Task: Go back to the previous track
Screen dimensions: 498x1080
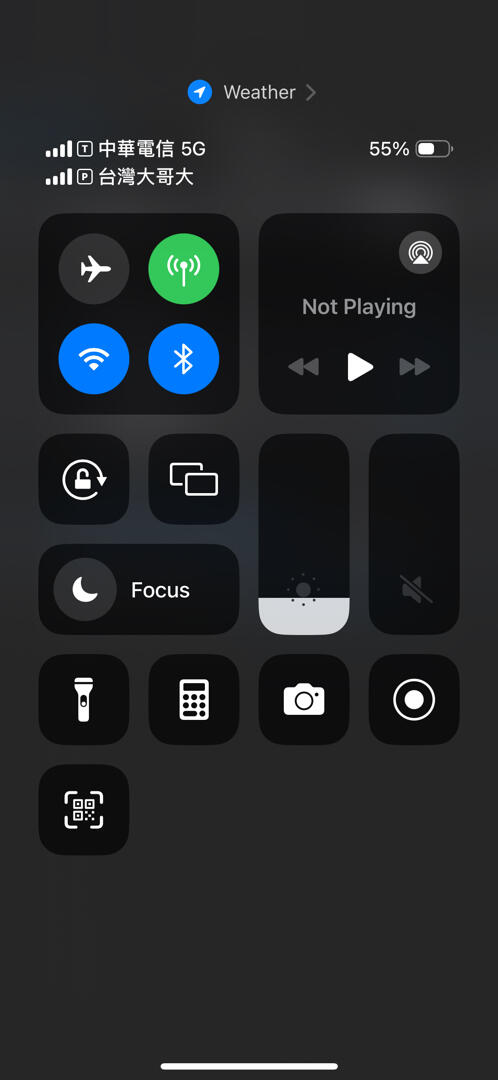Action: click(304, 366)
